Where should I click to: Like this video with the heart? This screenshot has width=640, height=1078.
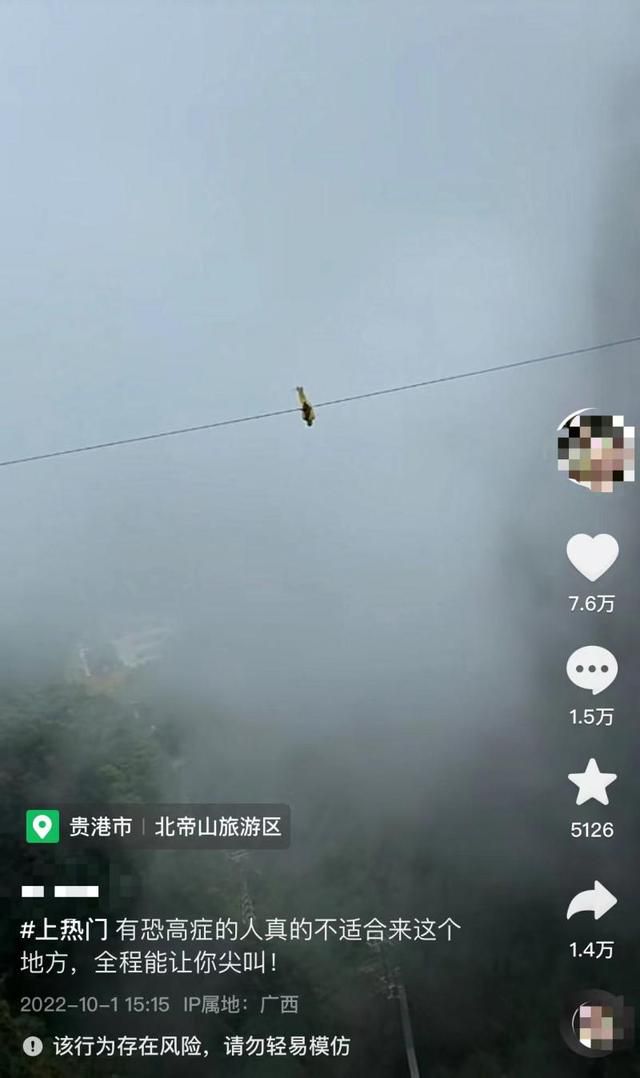[592, 557]
